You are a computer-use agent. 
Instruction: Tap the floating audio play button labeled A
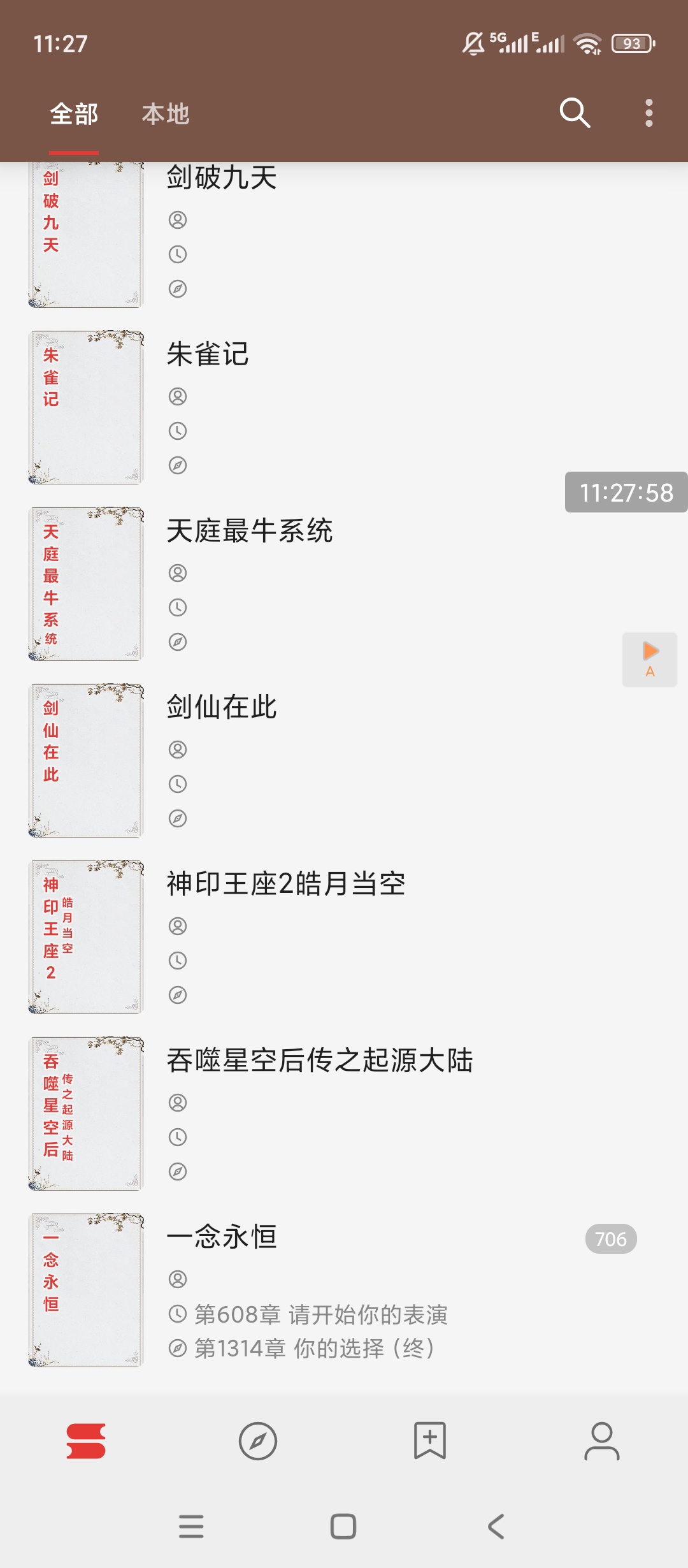pyautogui.click(x=650, y=658)
